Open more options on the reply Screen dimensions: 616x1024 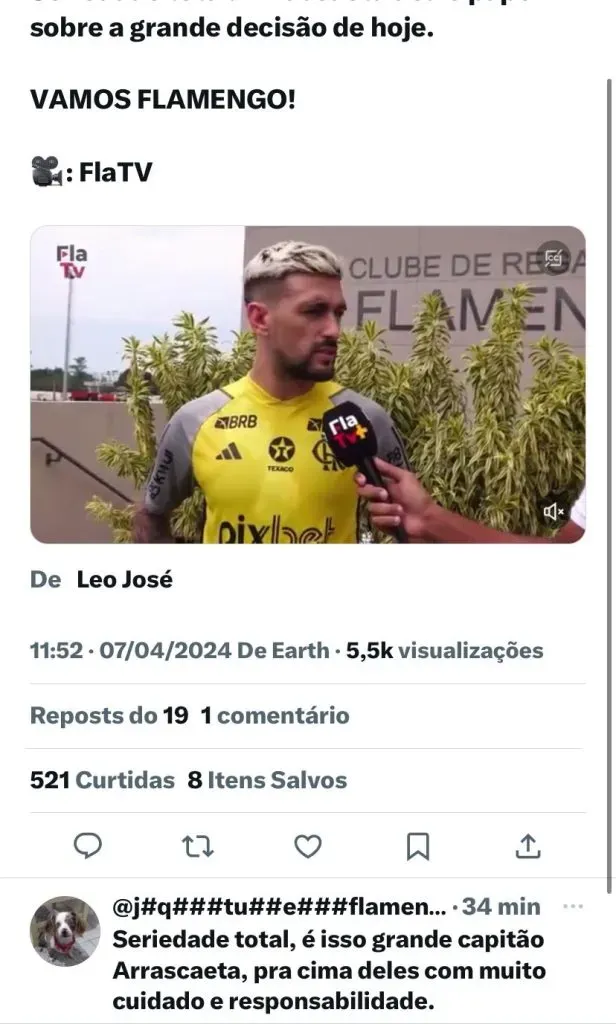[573, 907]
